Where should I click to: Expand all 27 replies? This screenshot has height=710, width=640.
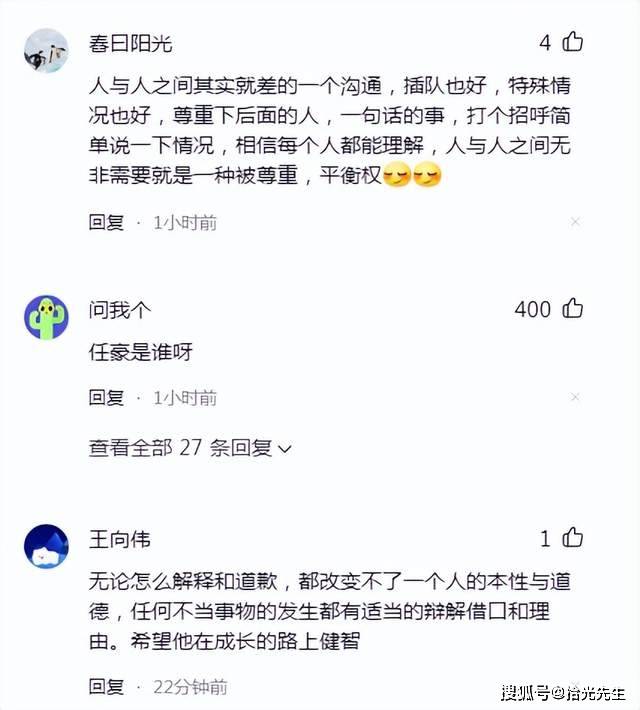click(190, 448)
